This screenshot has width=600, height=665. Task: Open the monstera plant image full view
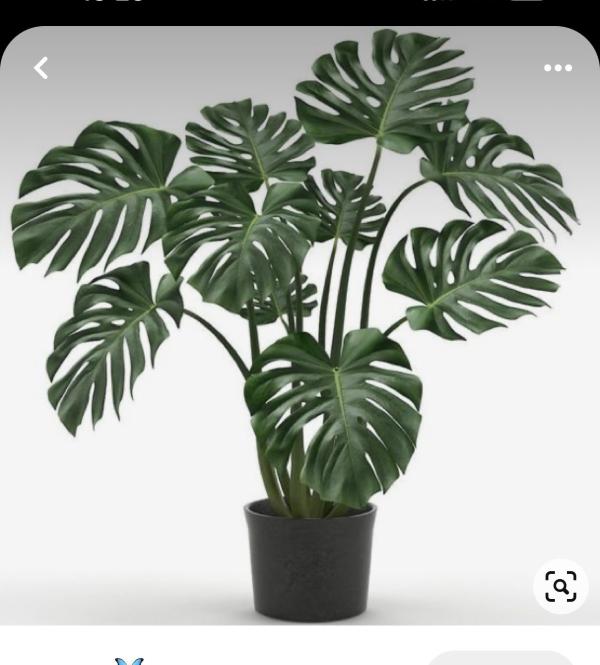[x=300, y=320]
